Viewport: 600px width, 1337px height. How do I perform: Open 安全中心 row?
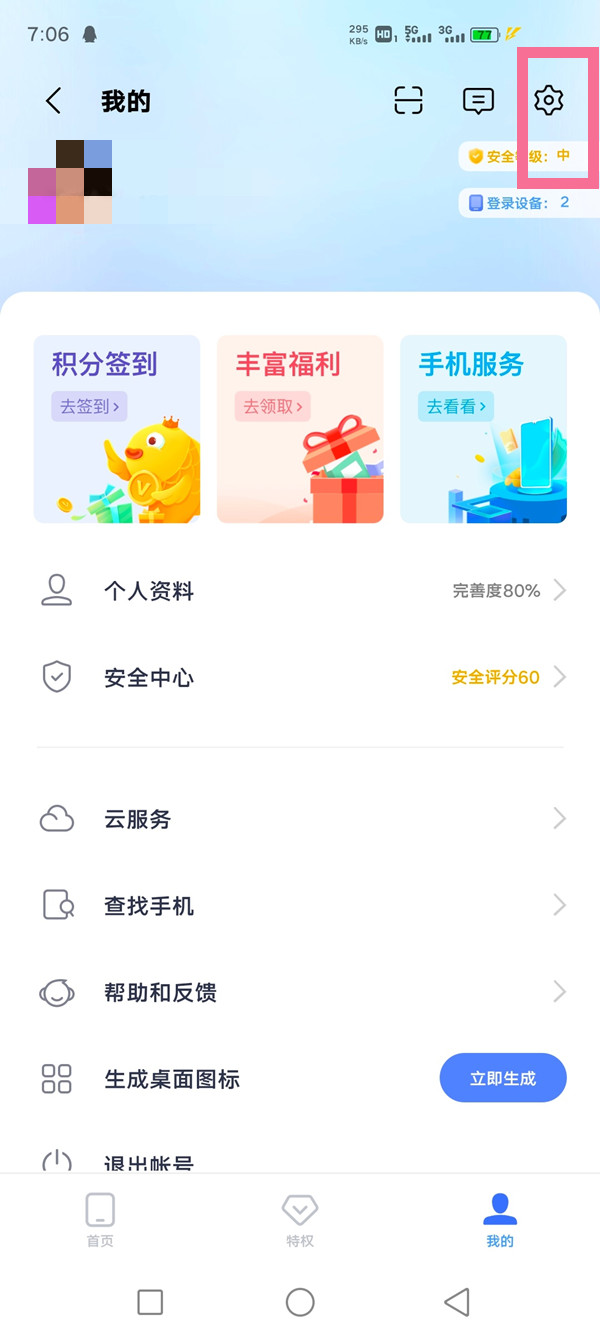click(300, 678)
